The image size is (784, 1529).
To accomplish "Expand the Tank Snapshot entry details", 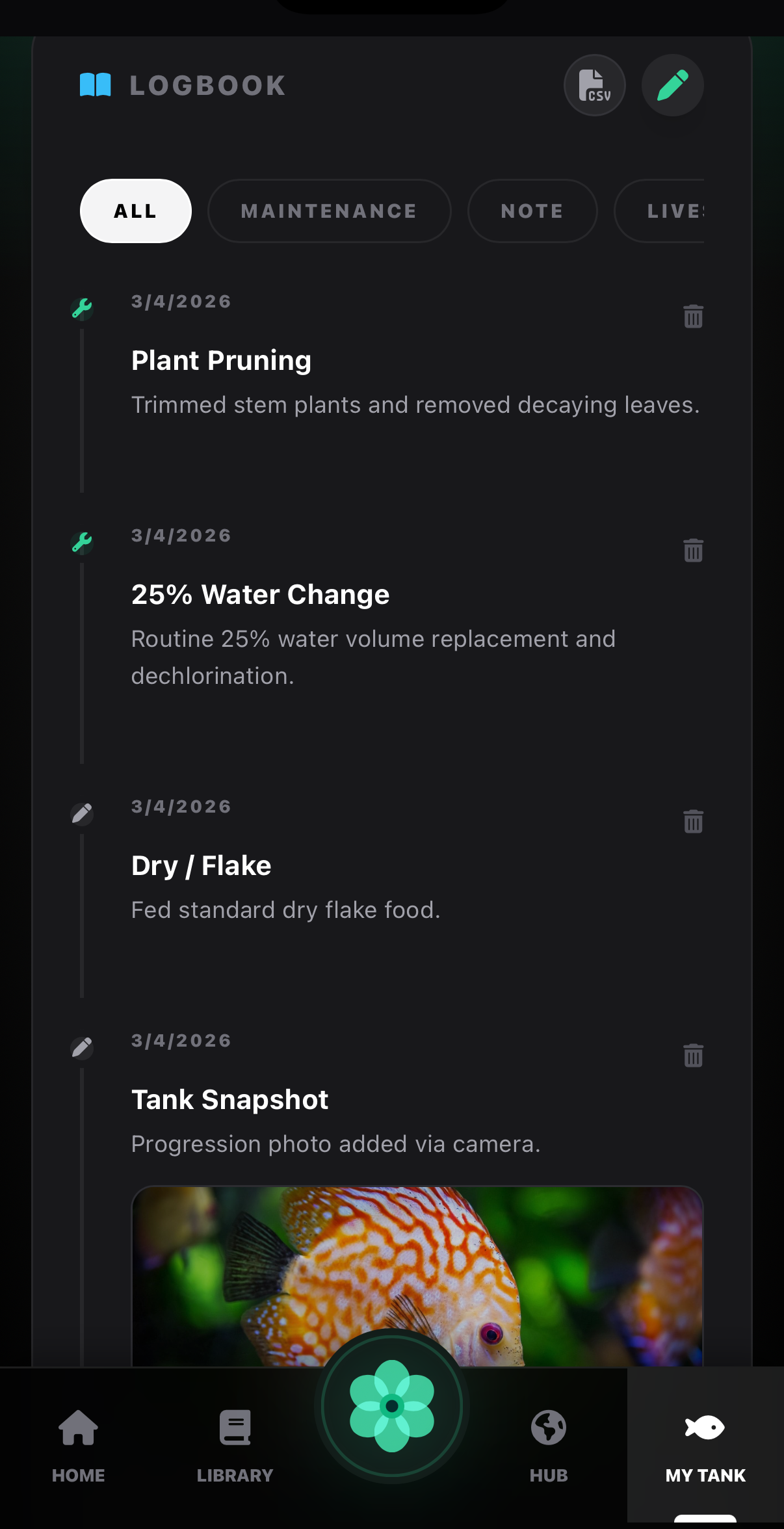I will (229, 1099).
